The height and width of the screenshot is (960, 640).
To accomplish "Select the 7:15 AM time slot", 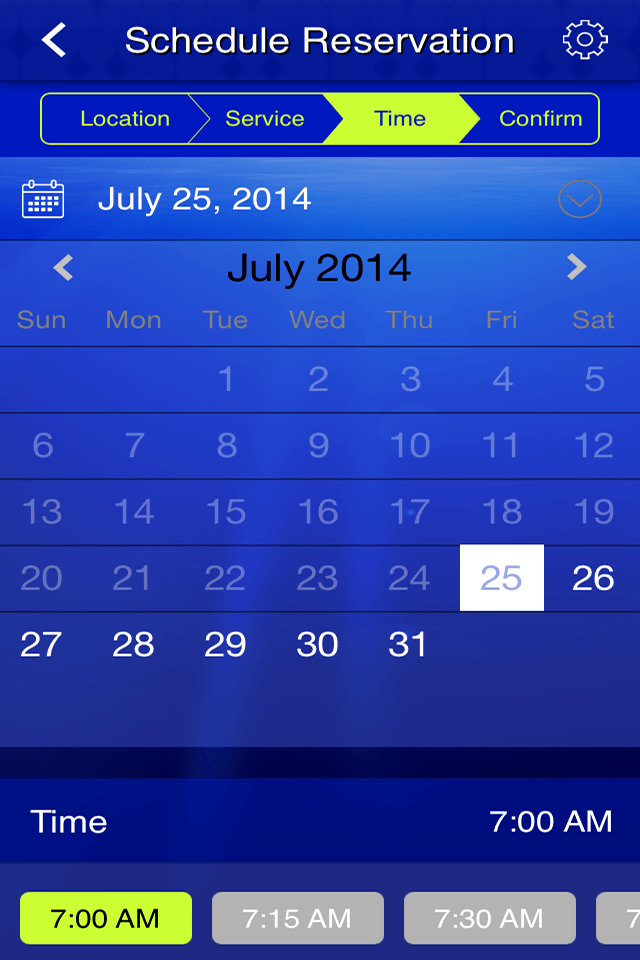I will tap(298, 918).
